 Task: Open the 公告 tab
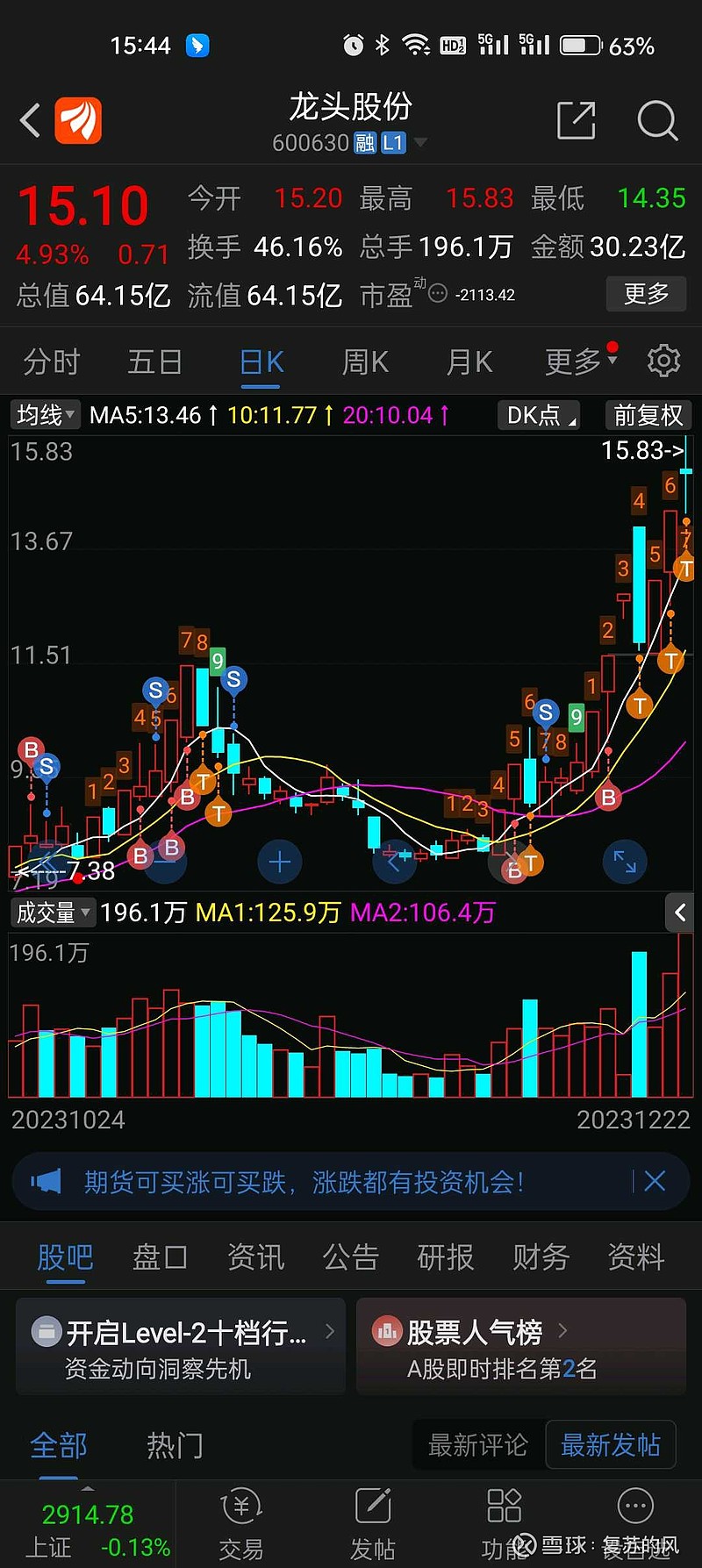tap(350, 1257)
